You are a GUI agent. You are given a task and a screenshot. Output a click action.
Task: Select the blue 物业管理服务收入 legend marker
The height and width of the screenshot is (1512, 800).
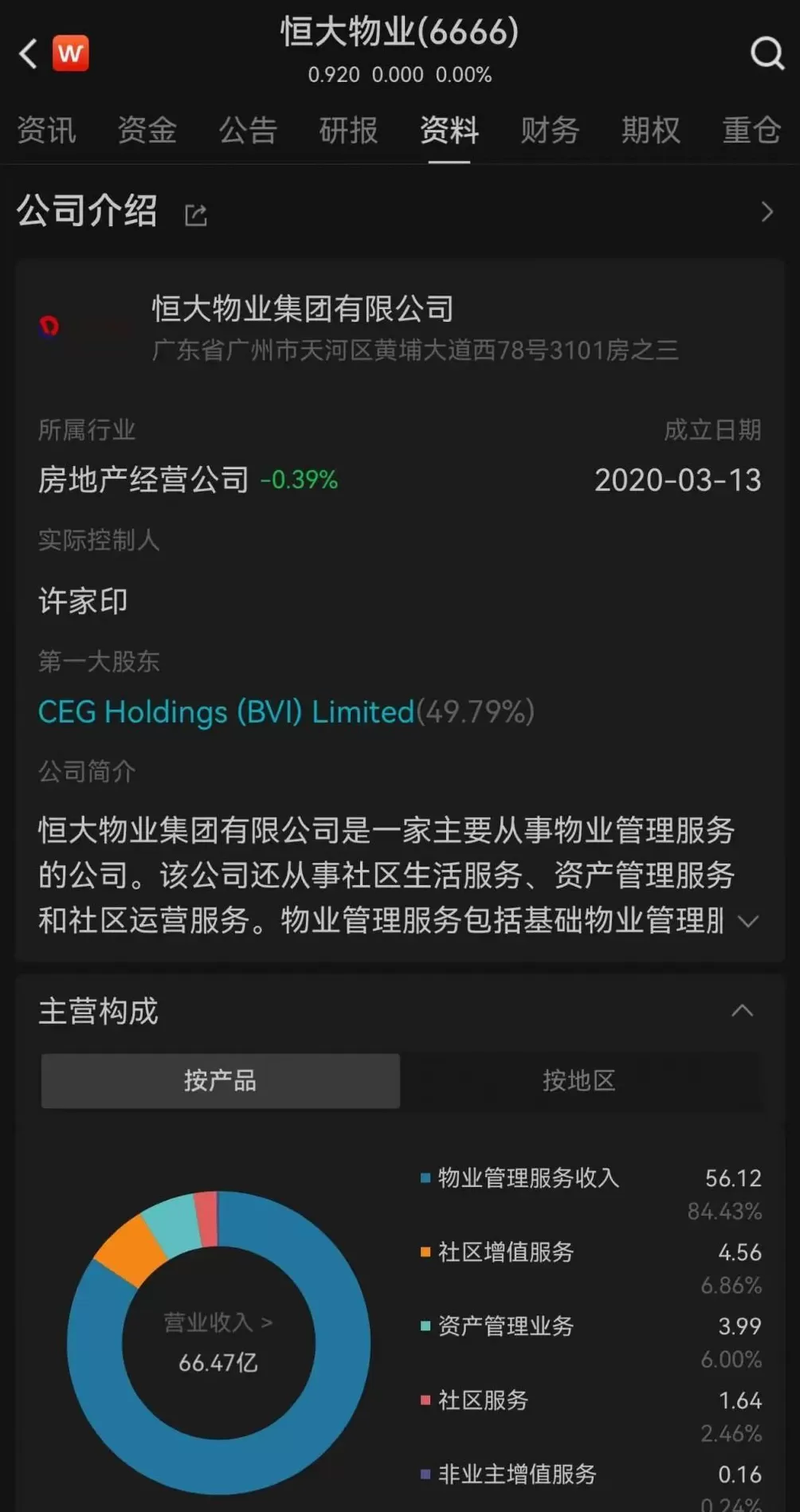coord(424,1178)
